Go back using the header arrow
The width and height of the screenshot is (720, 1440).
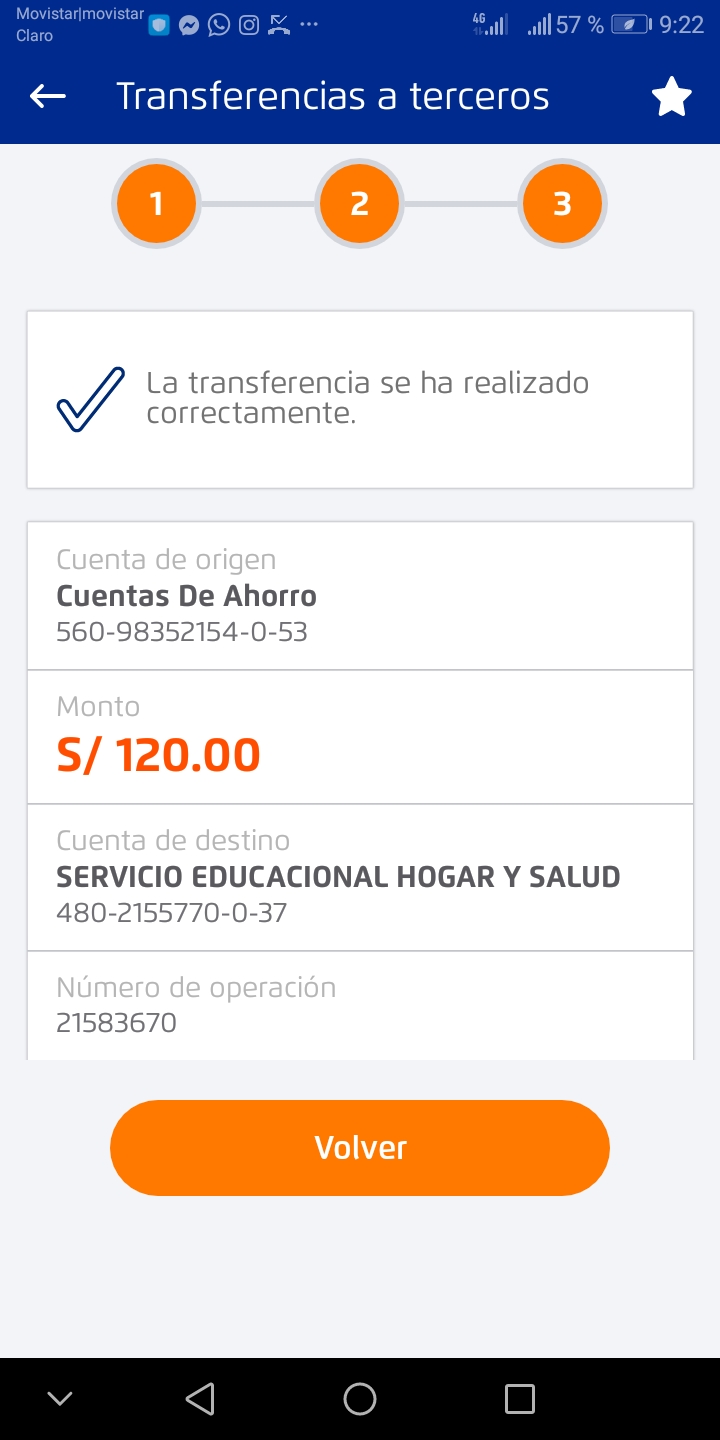(x=47, y=96)
